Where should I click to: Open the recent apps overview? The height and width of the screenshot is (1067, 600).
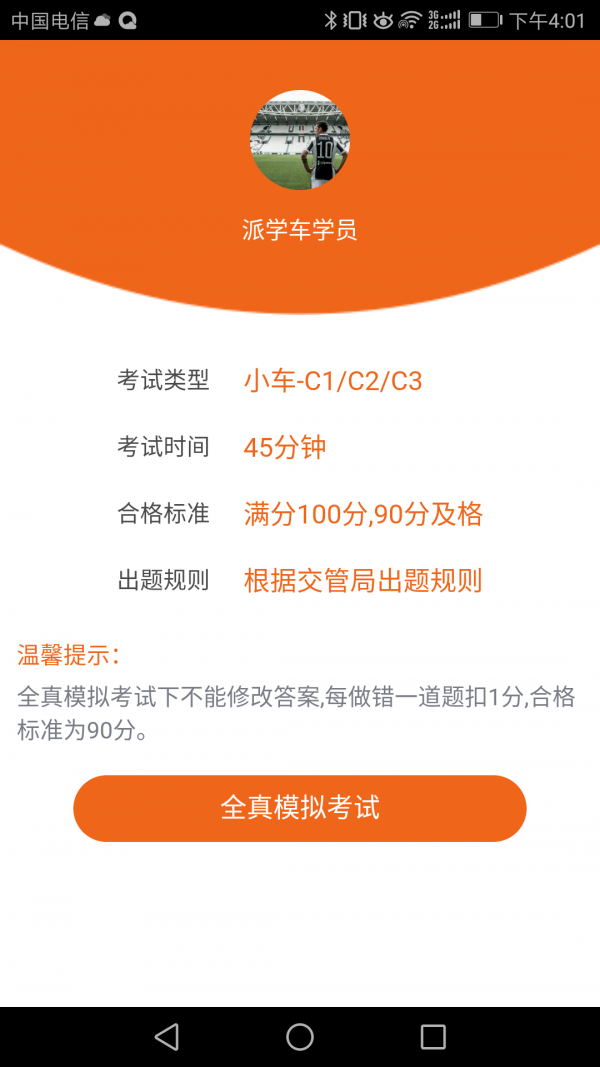coord(433,1037)
